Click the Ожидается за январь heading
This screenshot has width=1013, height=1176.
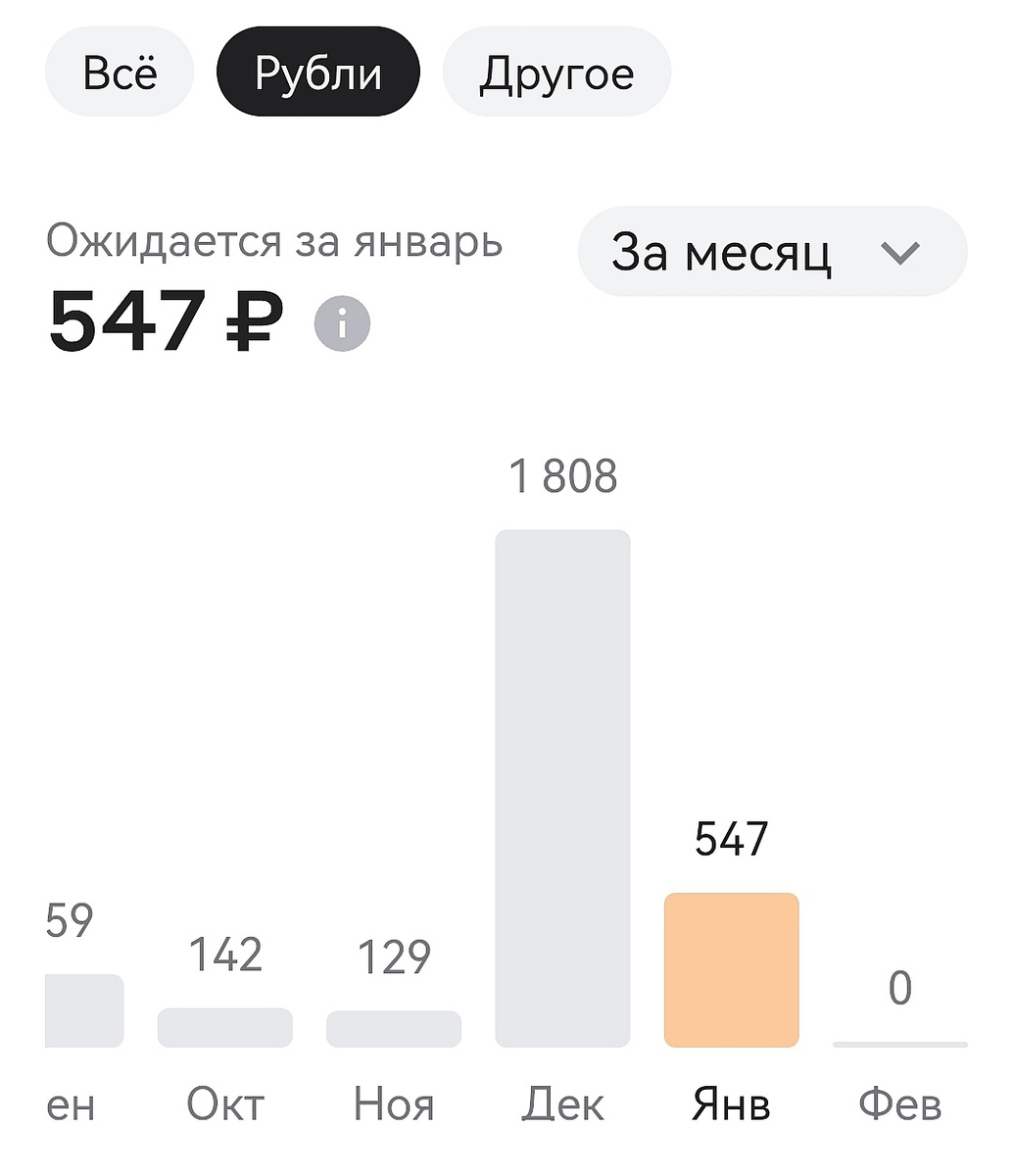click(x=277, y=243)
